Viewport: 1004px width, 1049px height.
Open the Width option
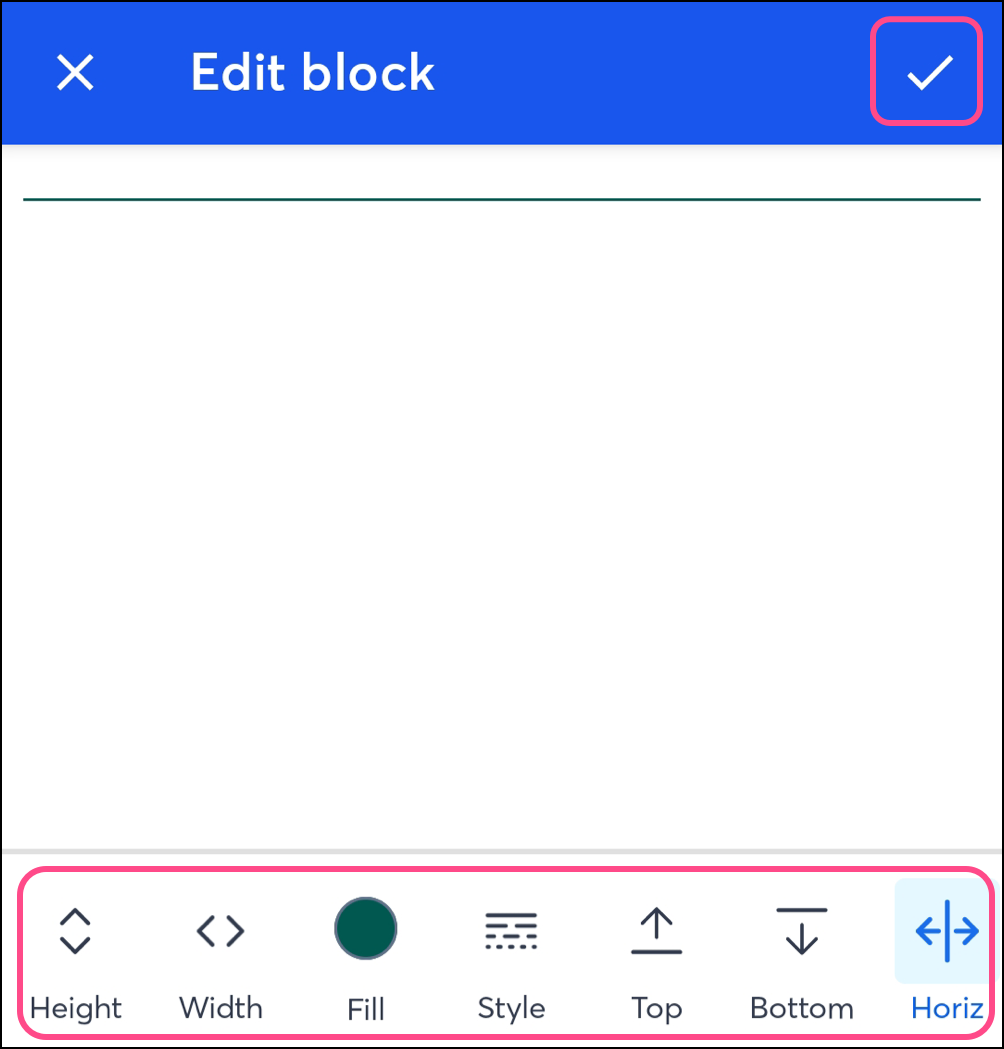(x=220, y=955)
